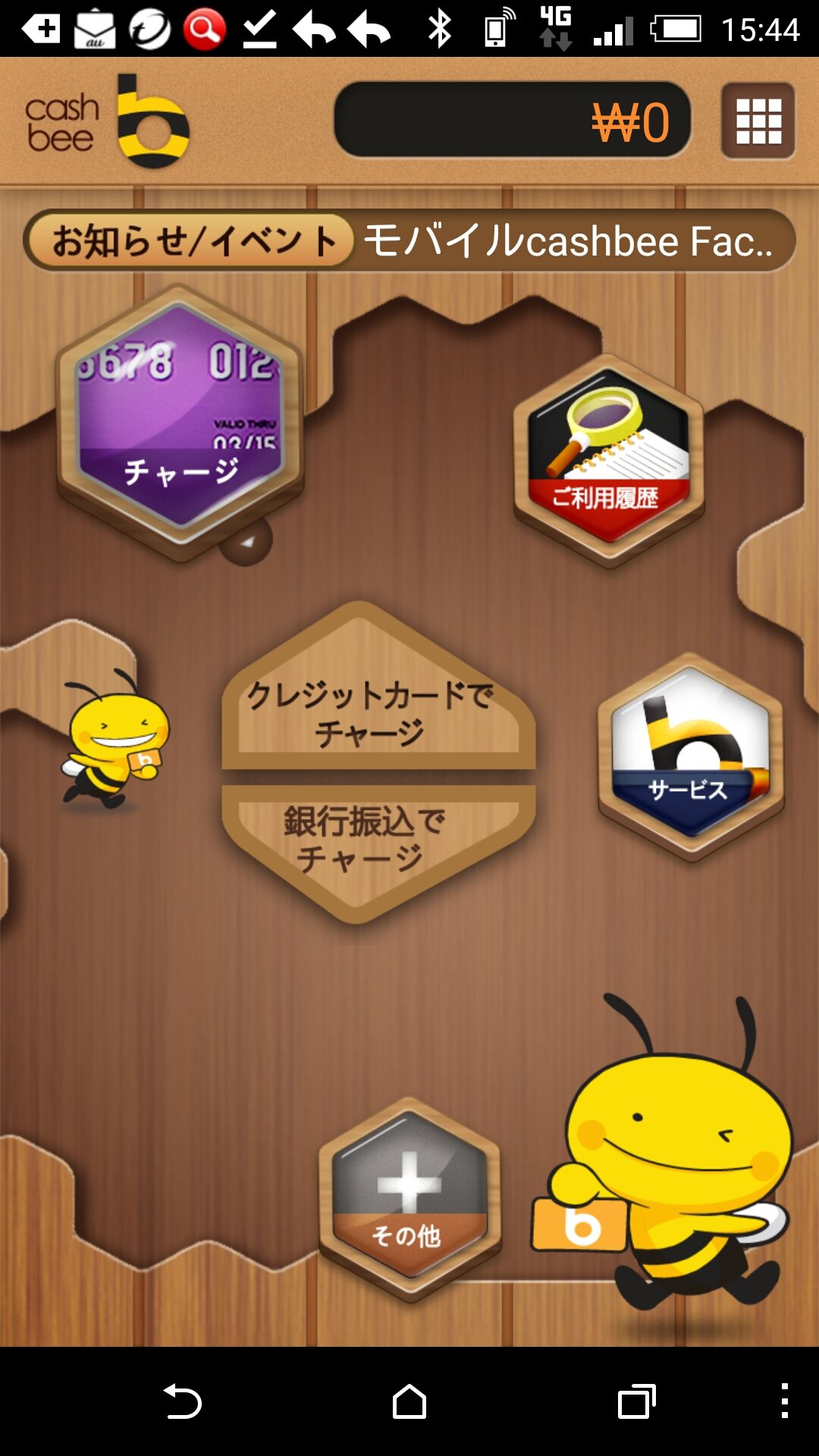Open the grid menu icon
This screenshot has height=1456, width=819.
point(758,121)
